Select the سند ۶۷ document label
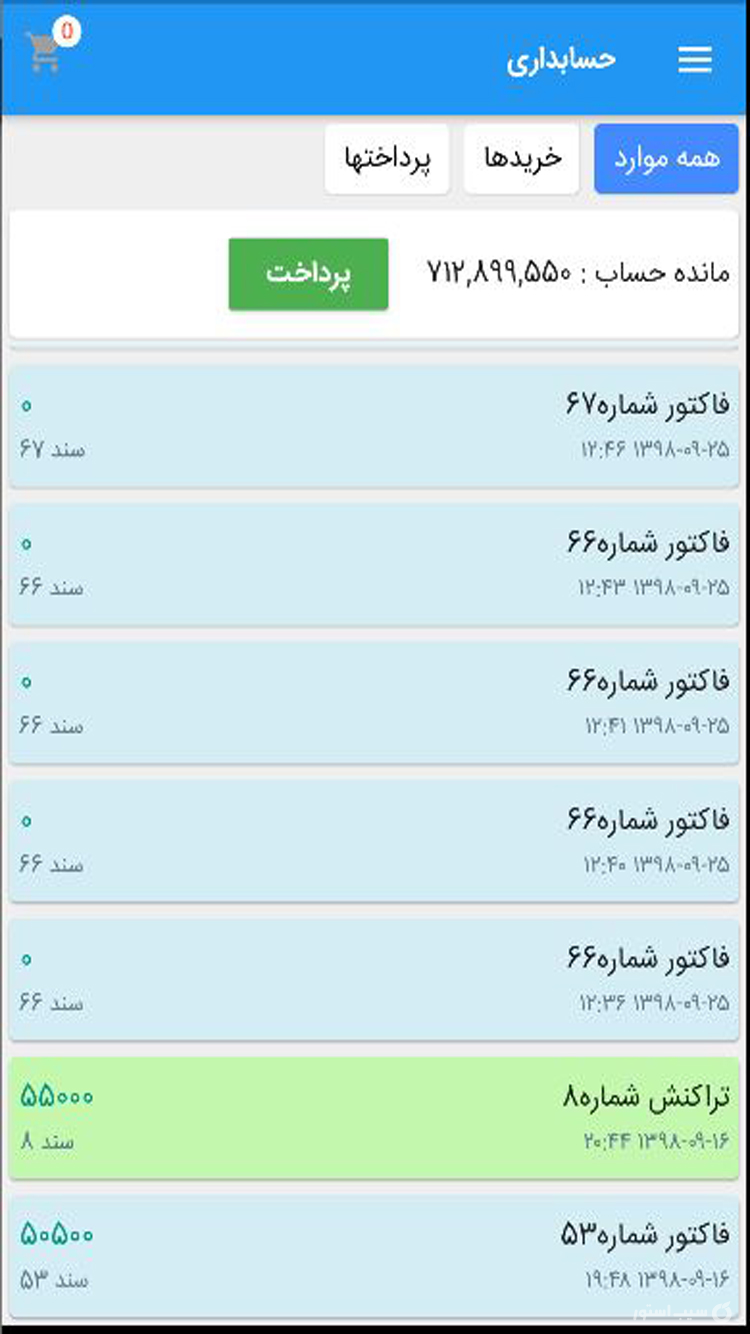Image resolution: width=750 pixels, height=1334 pixels. point(50,450)
